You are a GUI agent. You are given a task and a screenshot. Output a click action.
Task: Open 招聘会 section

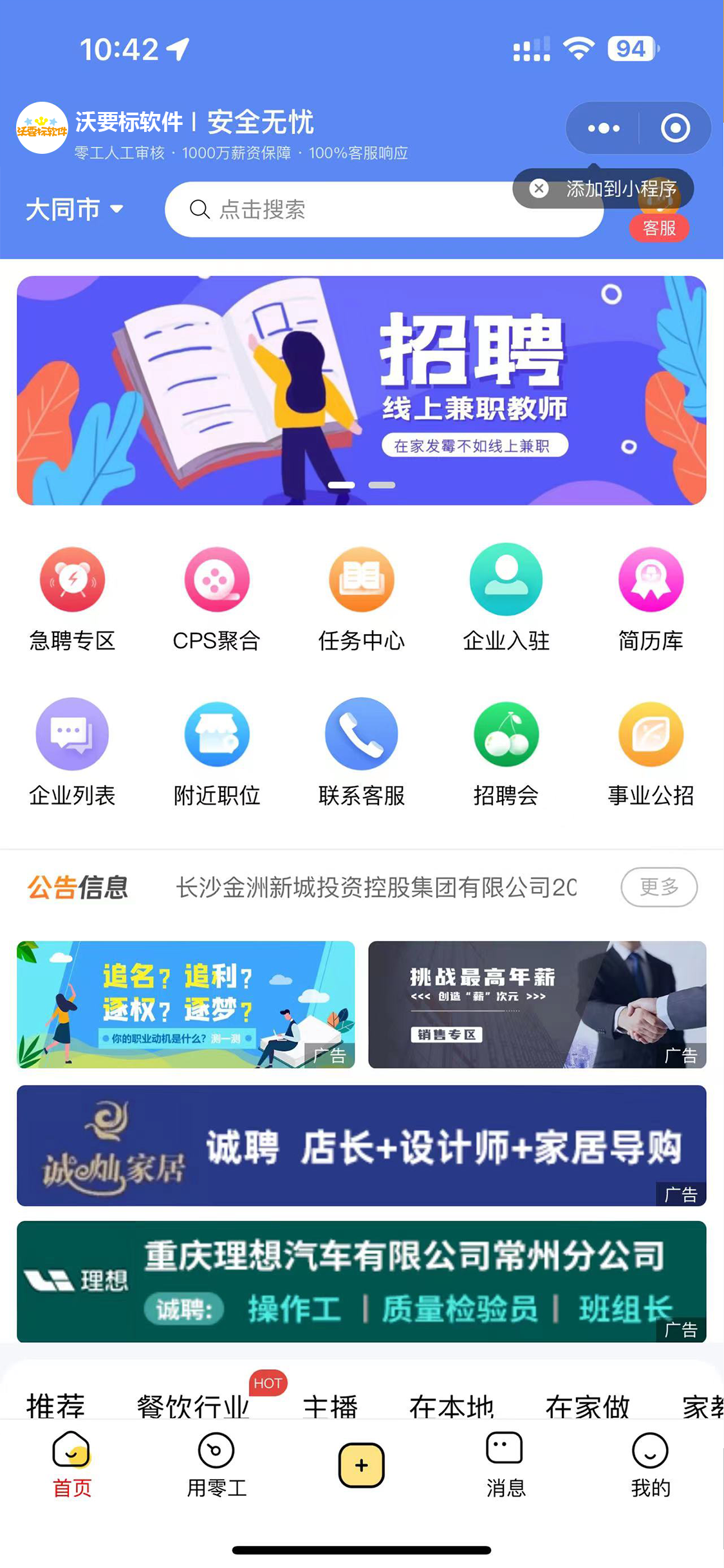coord(506,751)
